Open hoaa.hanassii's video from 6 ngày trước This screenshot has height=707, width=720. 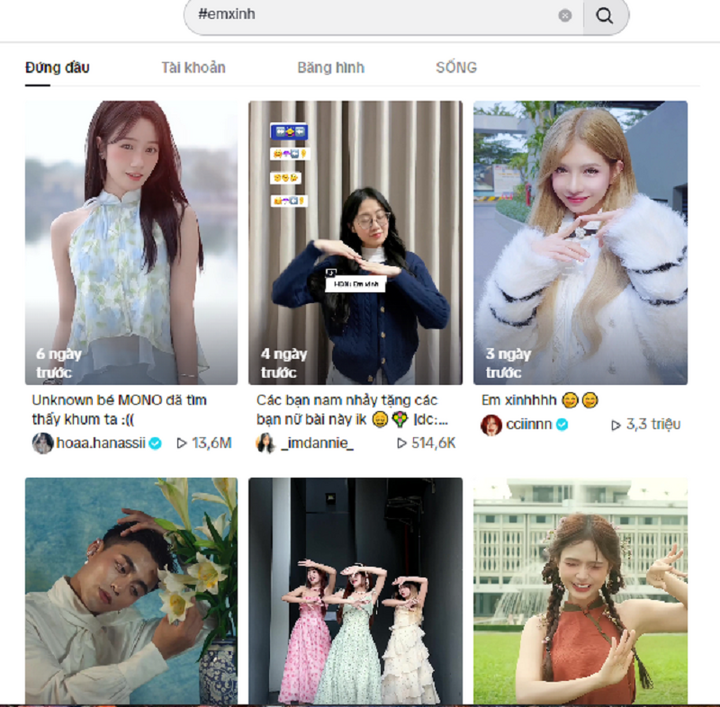coord(131,242)
